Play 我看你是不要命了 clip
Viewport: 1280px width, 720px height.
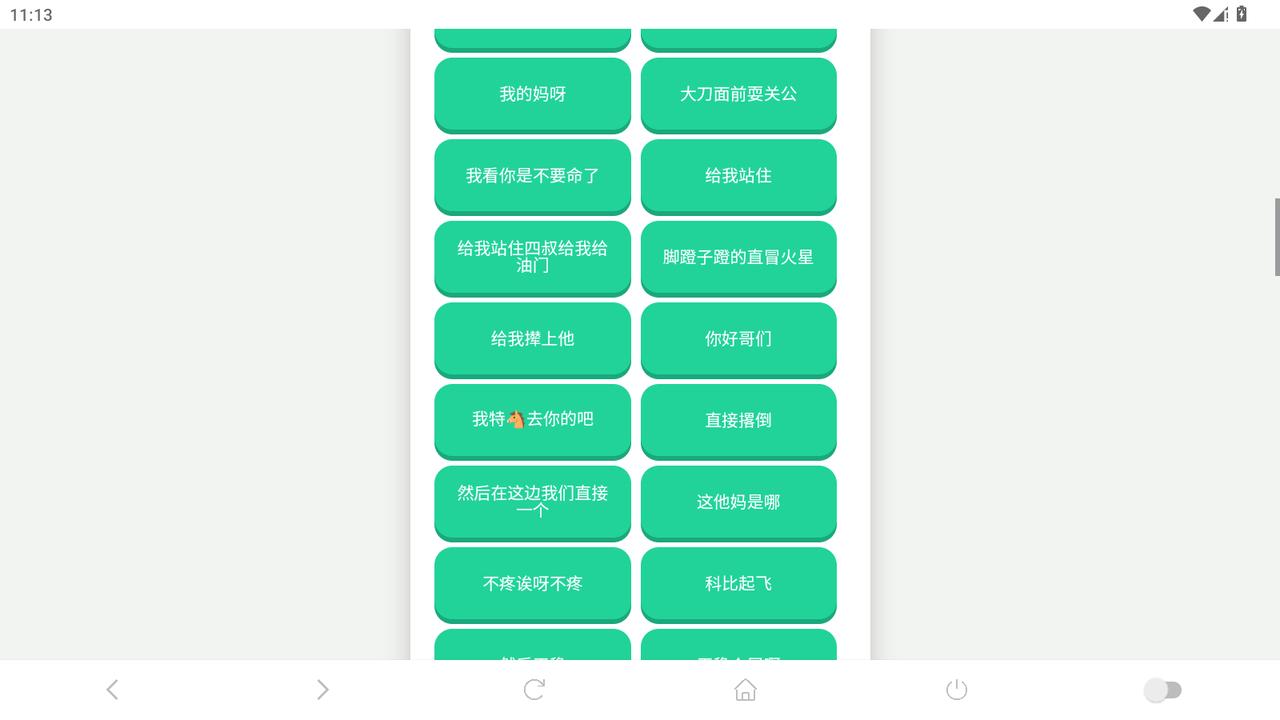pyautogui.click(x=532, y=176)
